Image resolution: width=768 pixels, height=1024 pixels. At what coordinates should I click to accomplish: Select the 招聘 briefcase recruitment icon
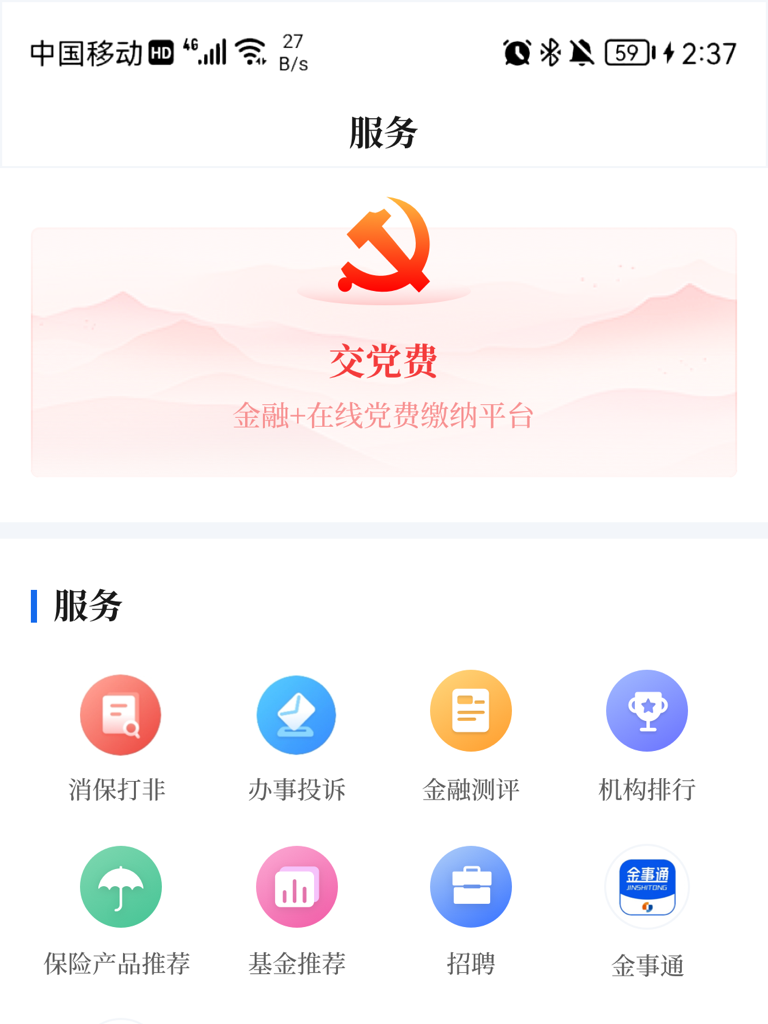point(471,887)
